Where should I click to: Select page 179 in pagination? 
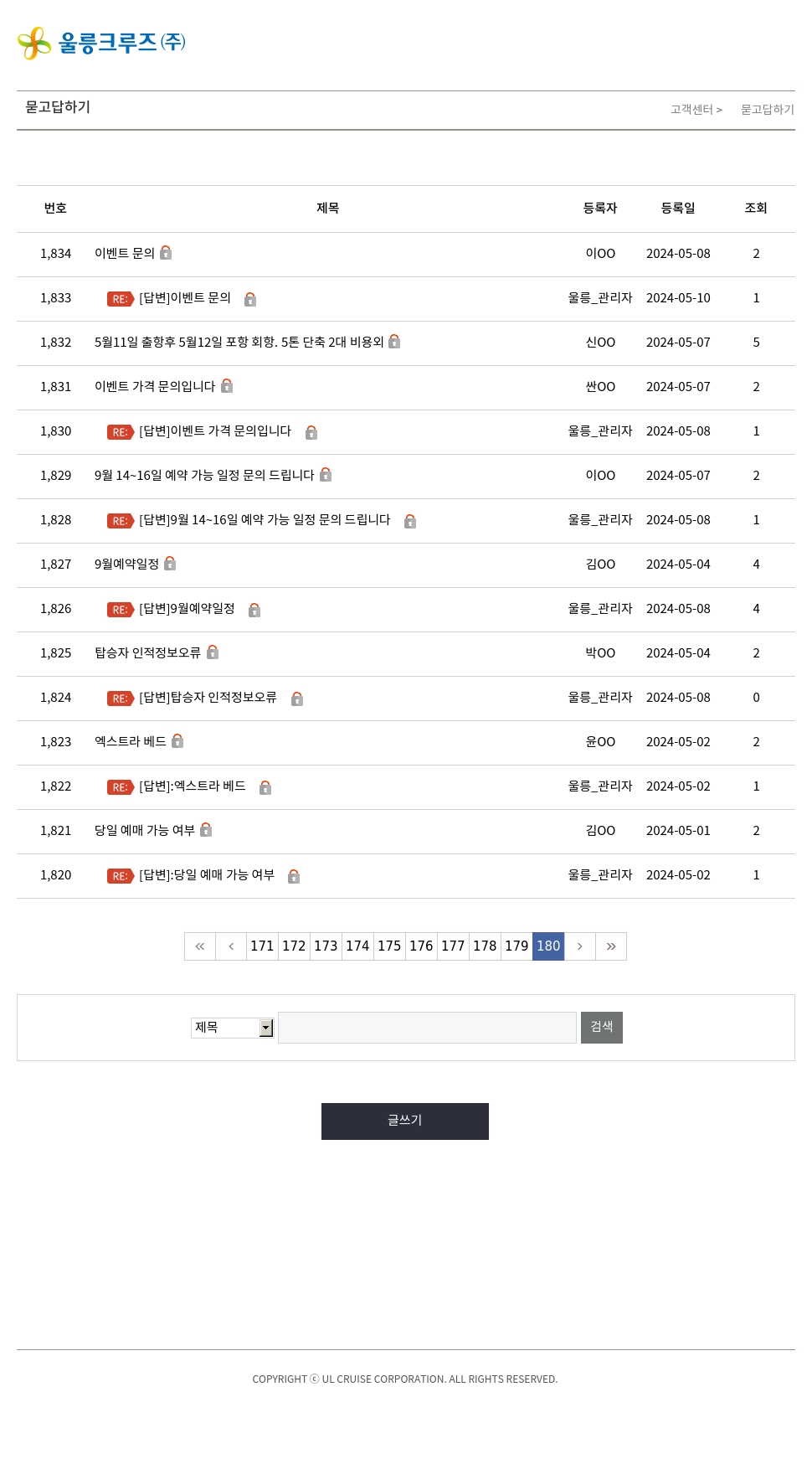516,946
